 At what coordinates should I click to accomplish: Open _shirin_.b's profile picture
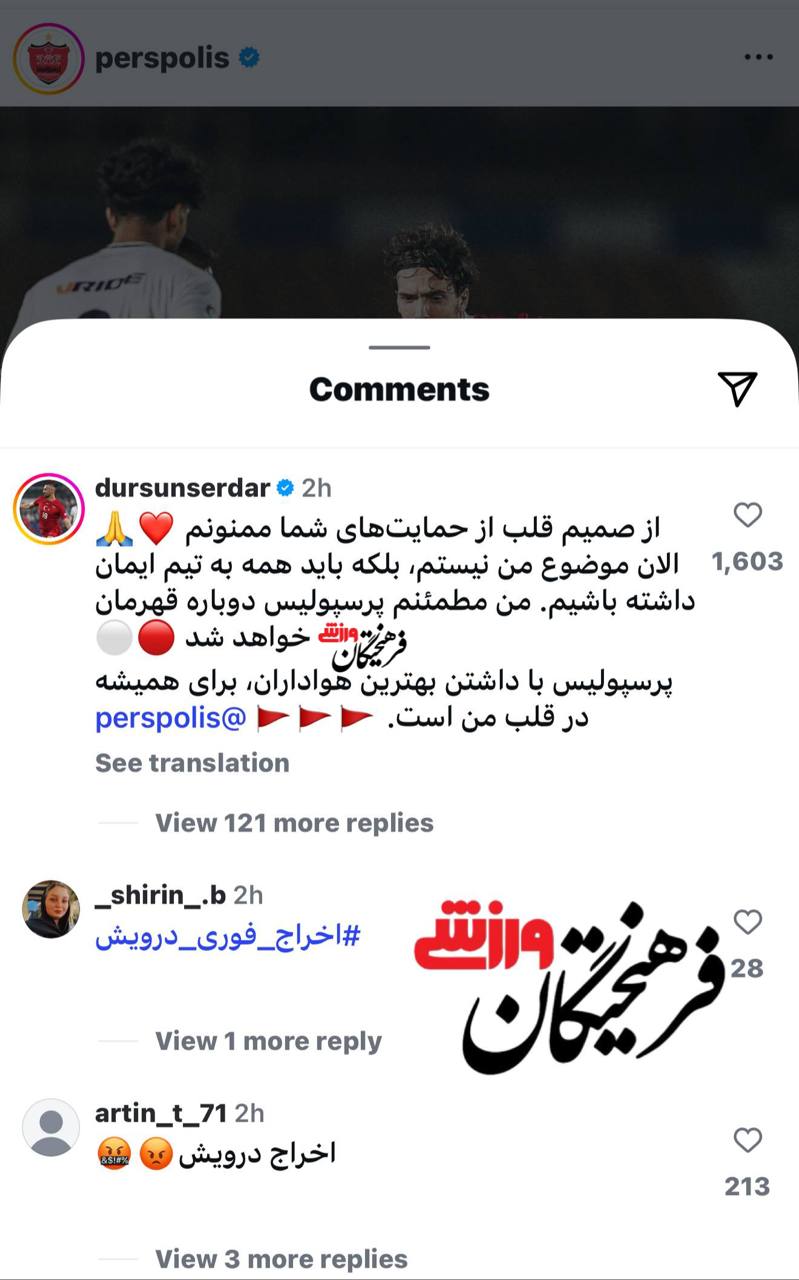click(x=50, y=909)
